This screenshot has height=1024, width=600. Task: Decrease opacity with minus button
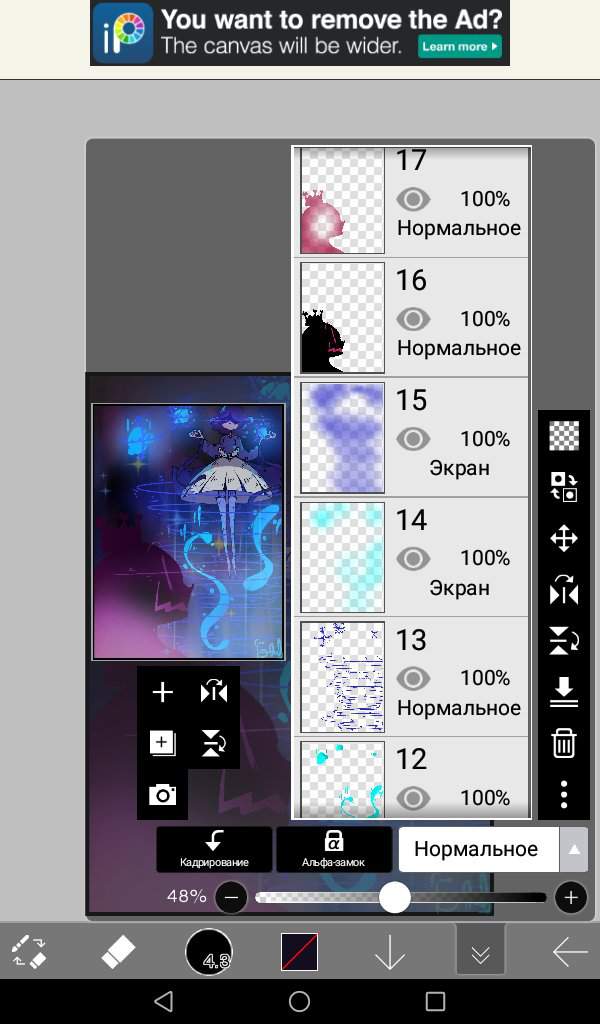coord(231,898)
